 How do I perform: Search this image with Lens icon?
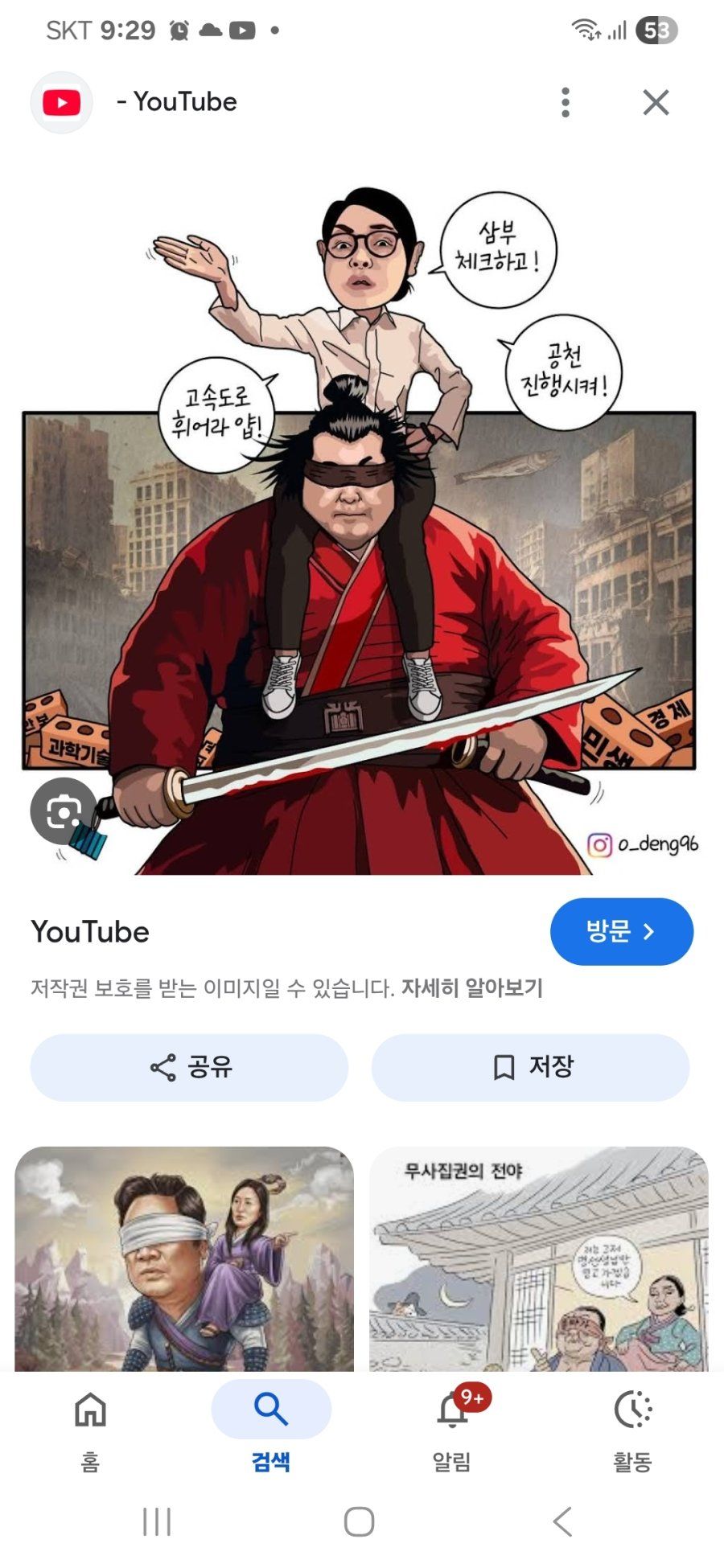[63, 811]
